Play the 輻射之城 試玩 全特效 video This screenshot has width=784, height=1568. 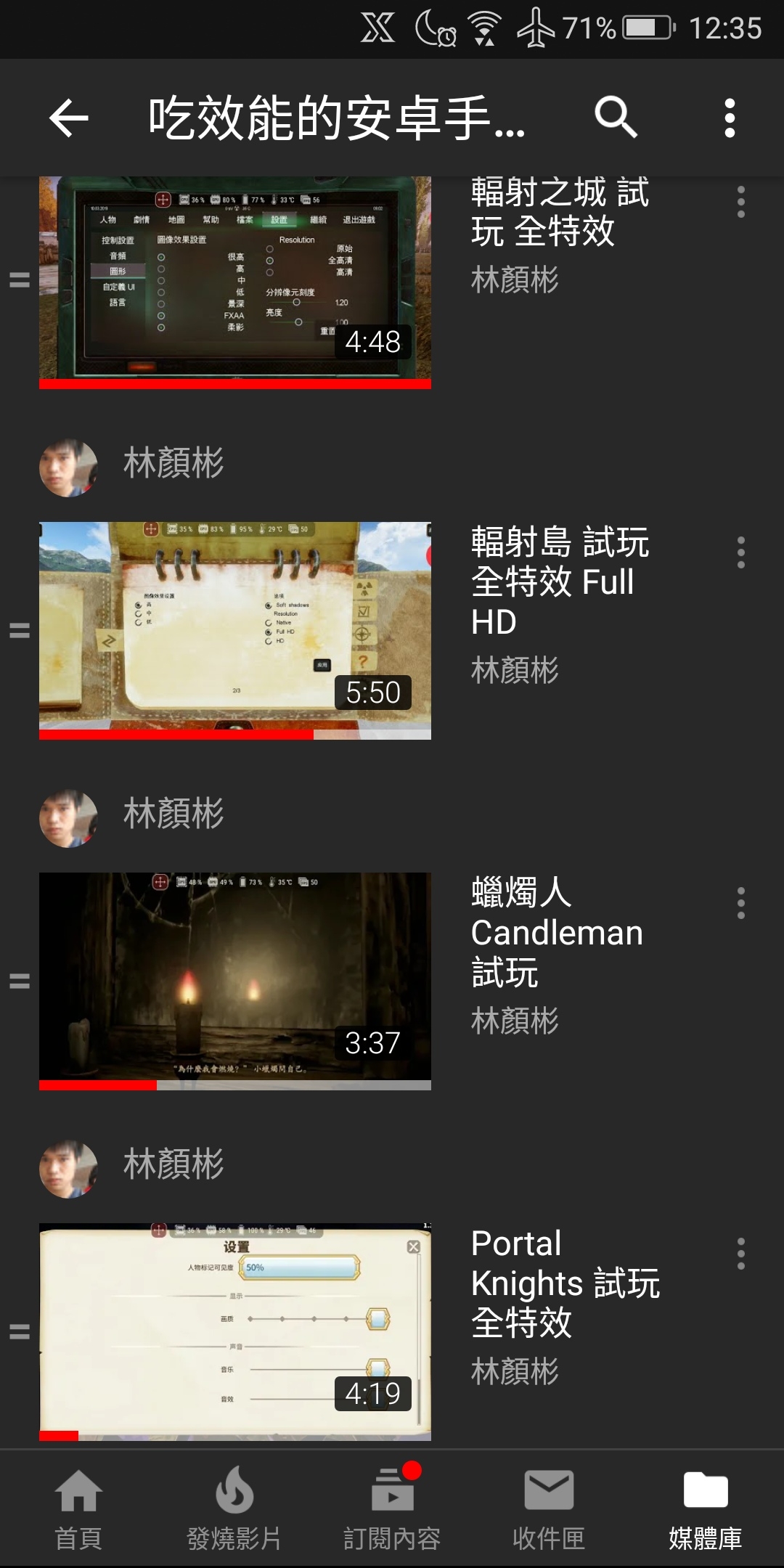tap(234, 279)
